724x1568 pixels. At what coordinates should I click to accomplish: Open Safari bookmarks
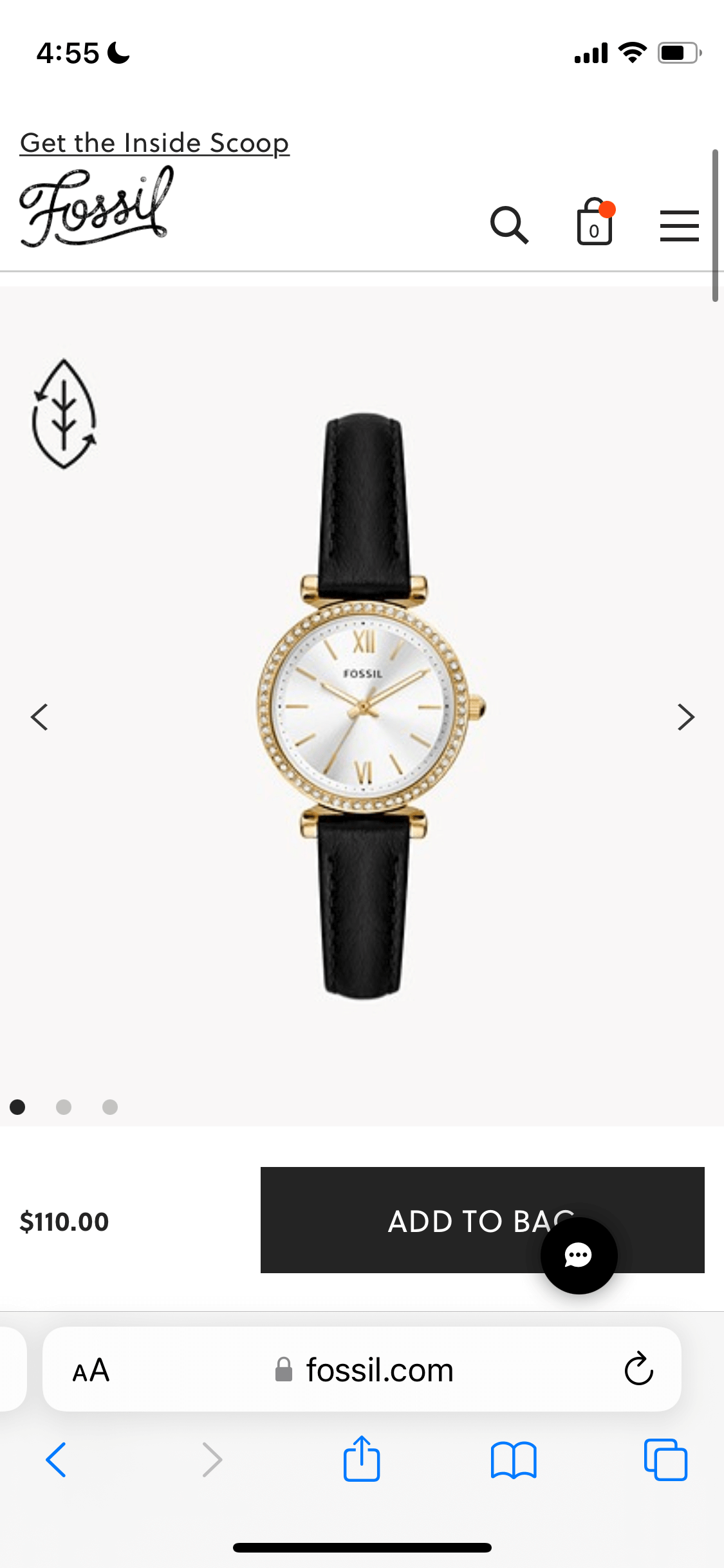pyautogui.click(x=514, y=1460)
